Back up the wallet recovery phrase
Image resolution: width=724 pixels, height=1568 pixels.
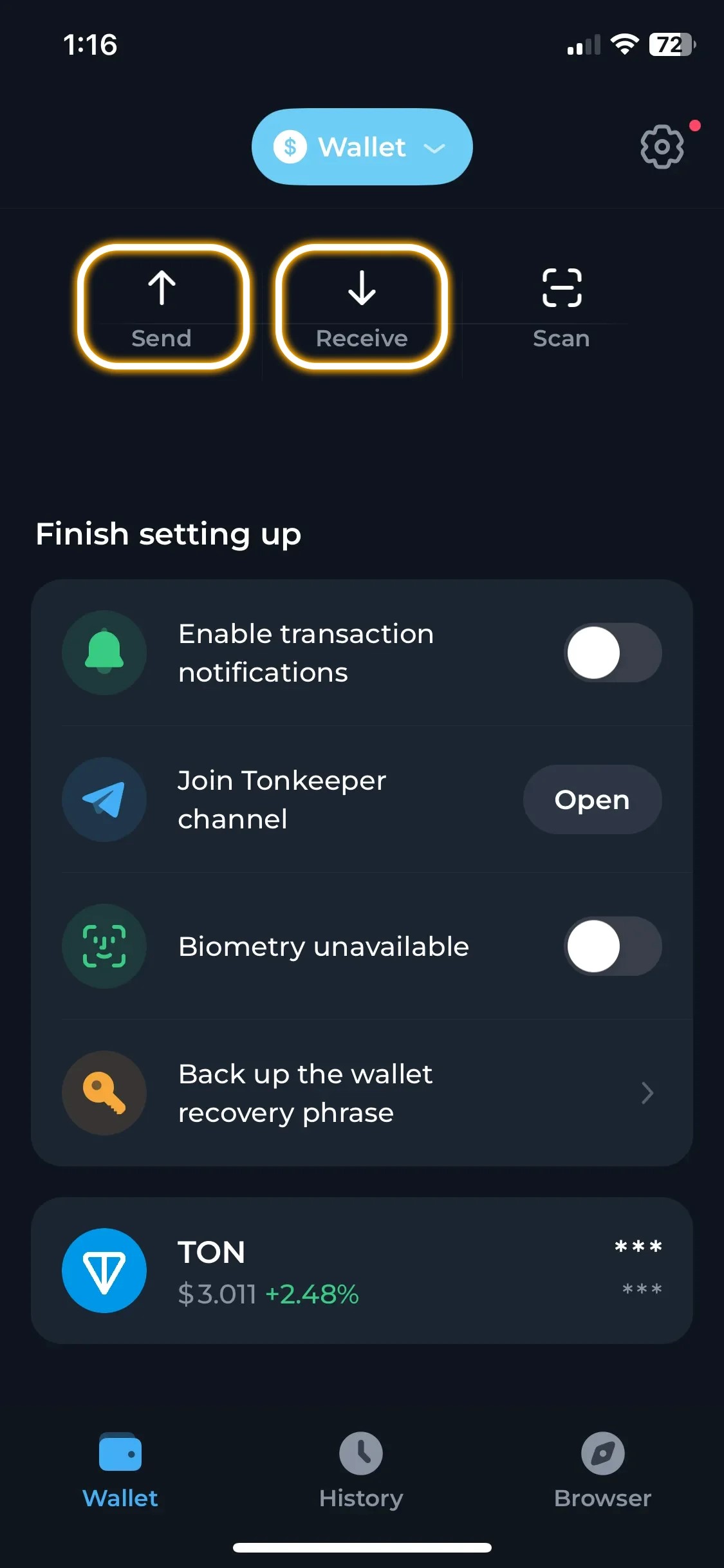click(362, 1093)
